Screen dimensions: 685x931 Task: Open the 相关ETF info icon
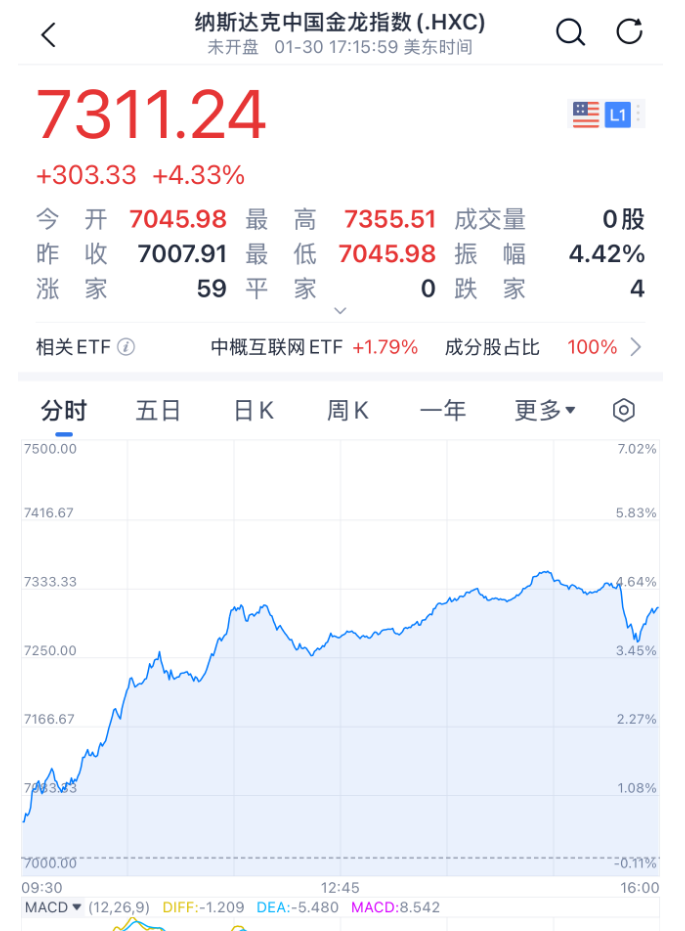point(126,347)
